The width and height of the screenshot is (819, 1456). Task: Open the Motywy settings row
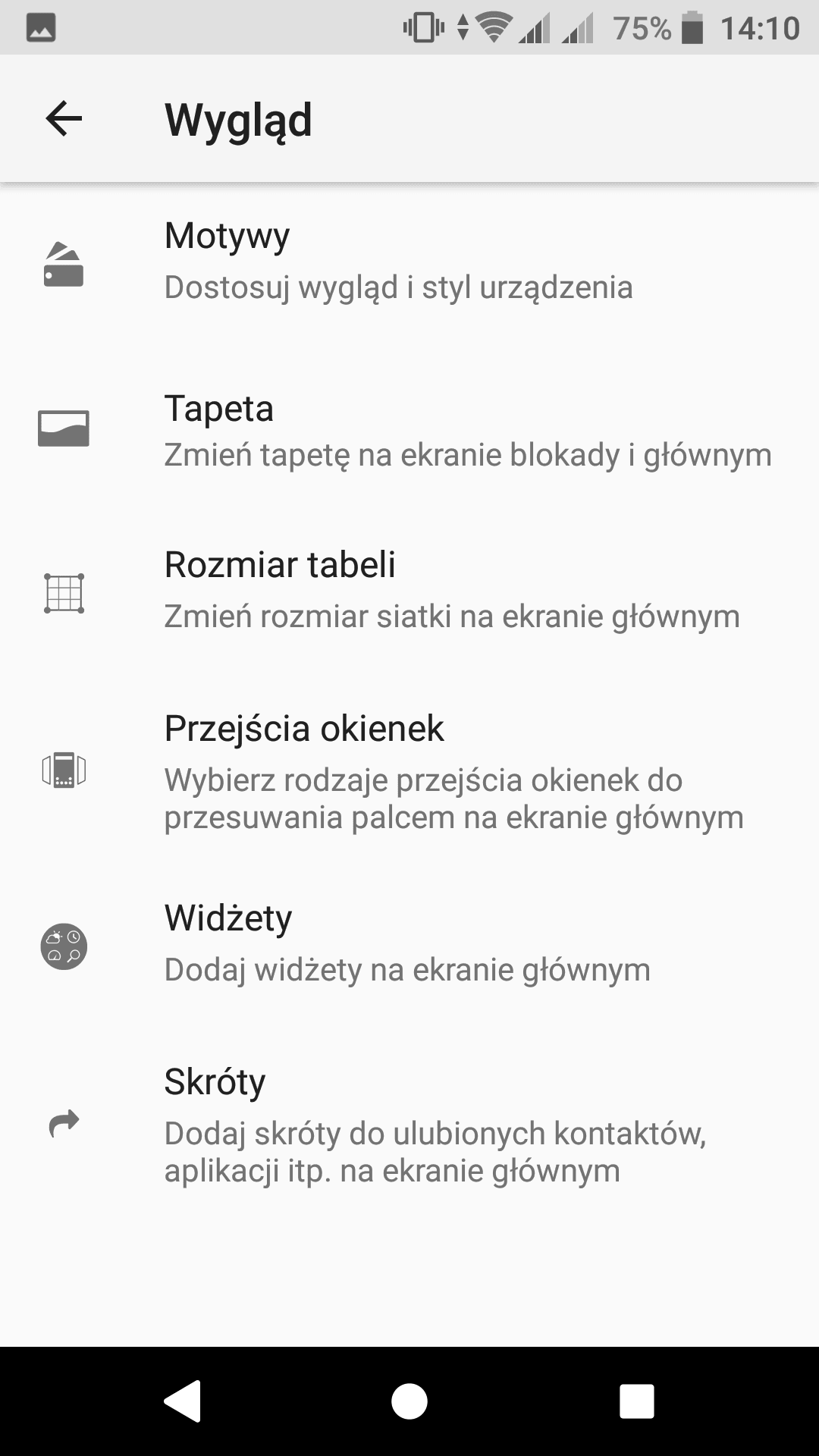click(x=409, y=262)
